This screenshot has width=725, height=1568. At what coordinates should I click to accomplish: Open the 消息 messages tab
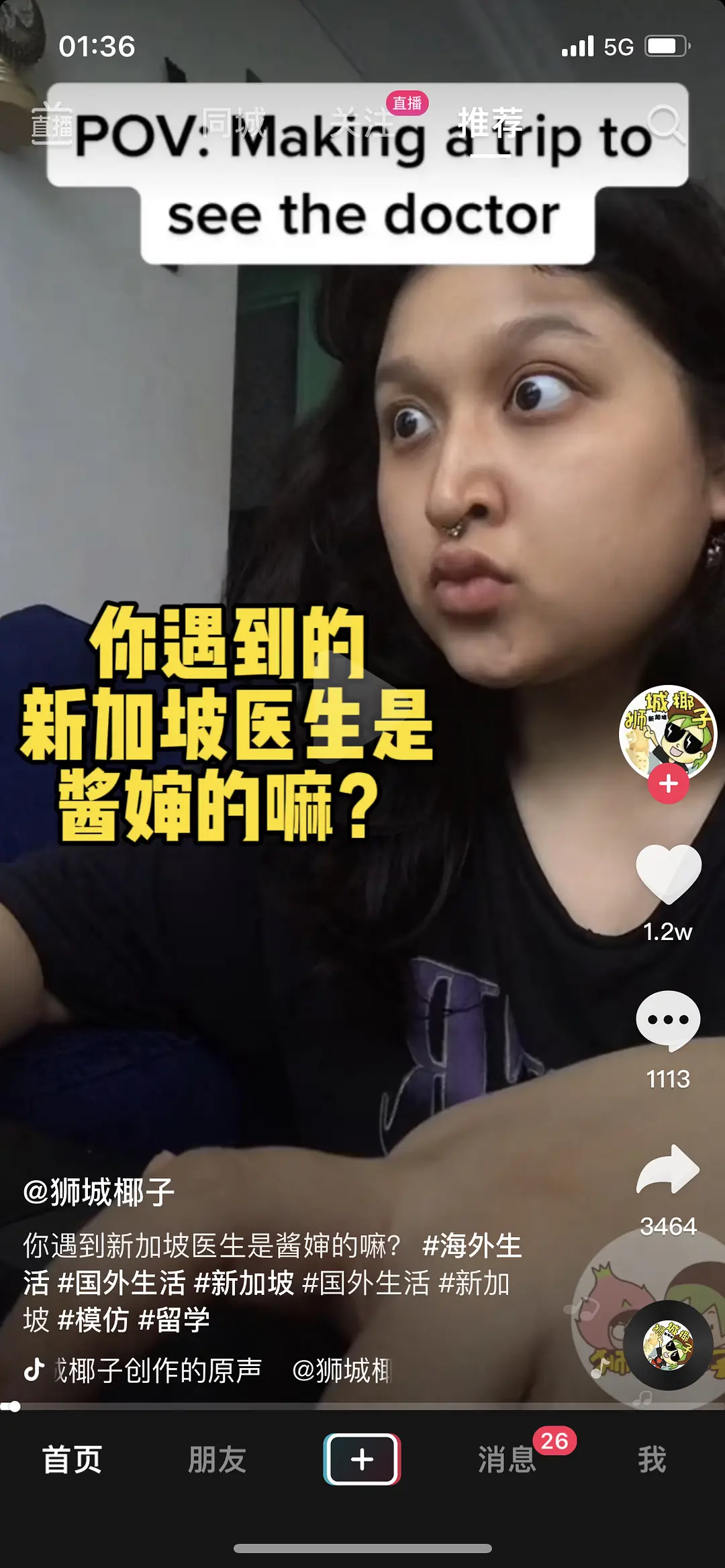[x=507, y=1459]
